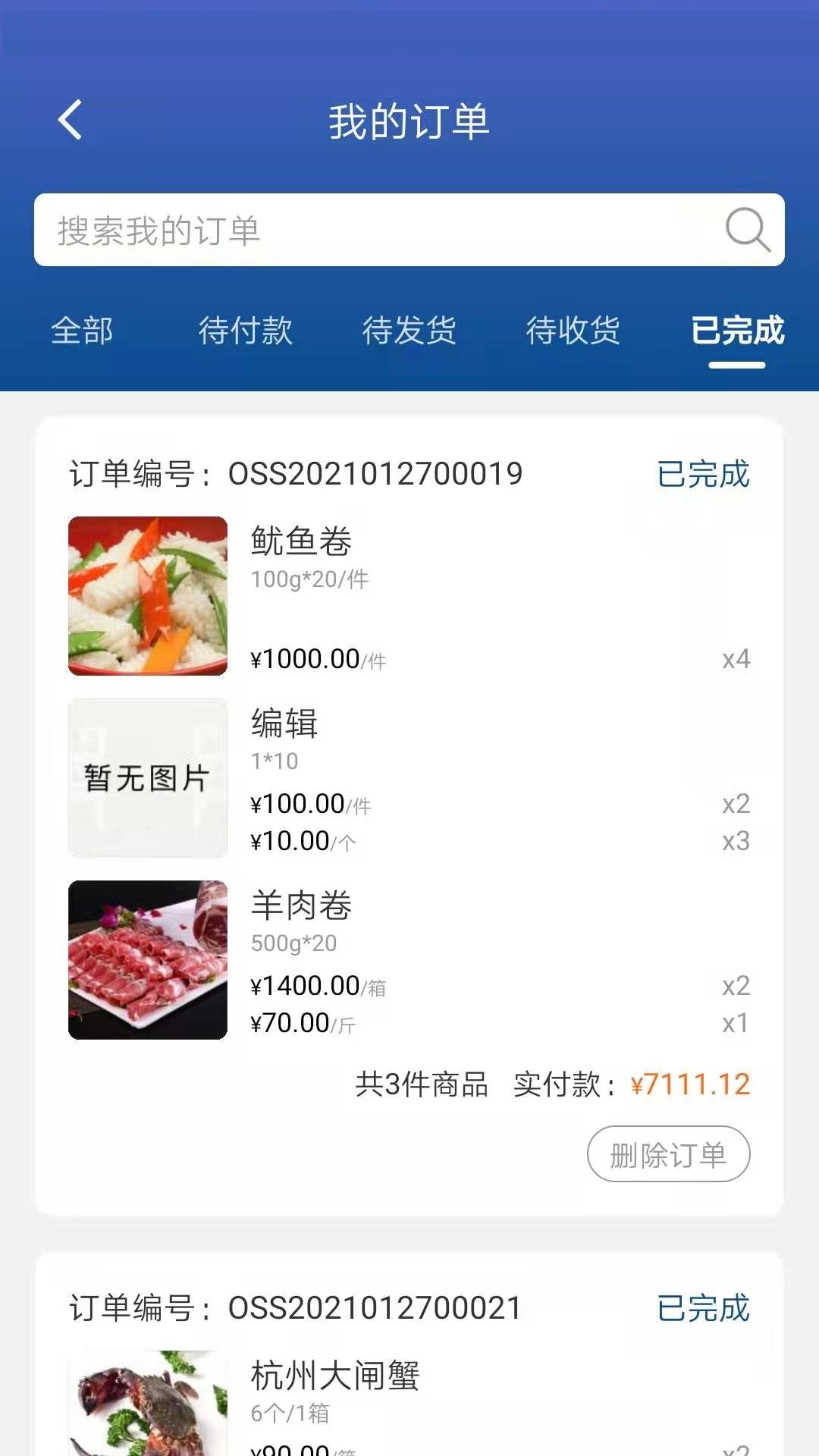Viewport: 819px width, 1456px height.
Task: Select order number OSS2021012700019
Action: click(375, 472)
